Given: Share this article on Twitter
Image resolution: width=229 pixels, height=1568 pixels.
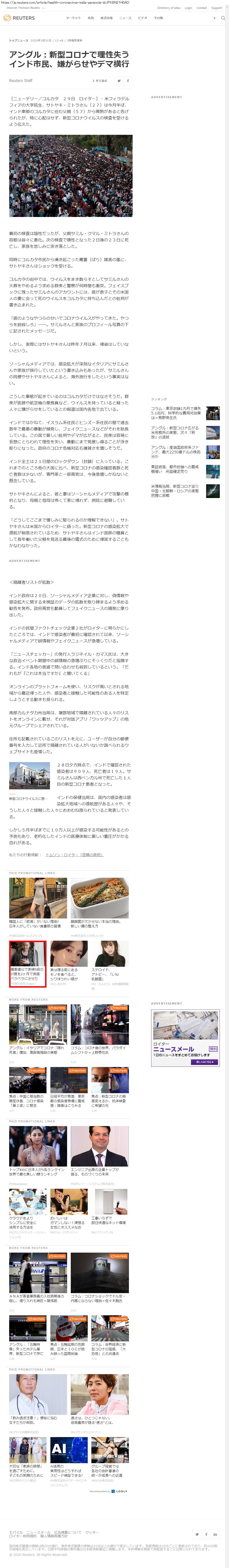Looking at the screenshot, I should (x=119, y=80).
